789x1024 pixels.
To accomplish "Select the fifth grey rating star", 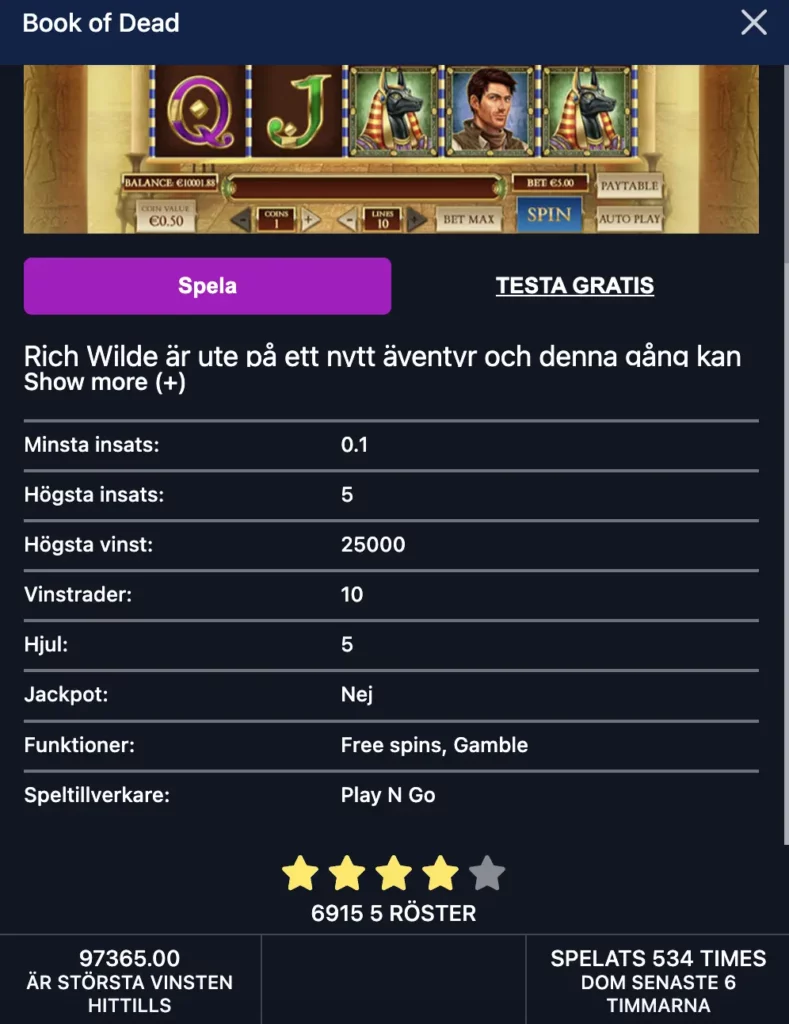I will click(487, 873).
